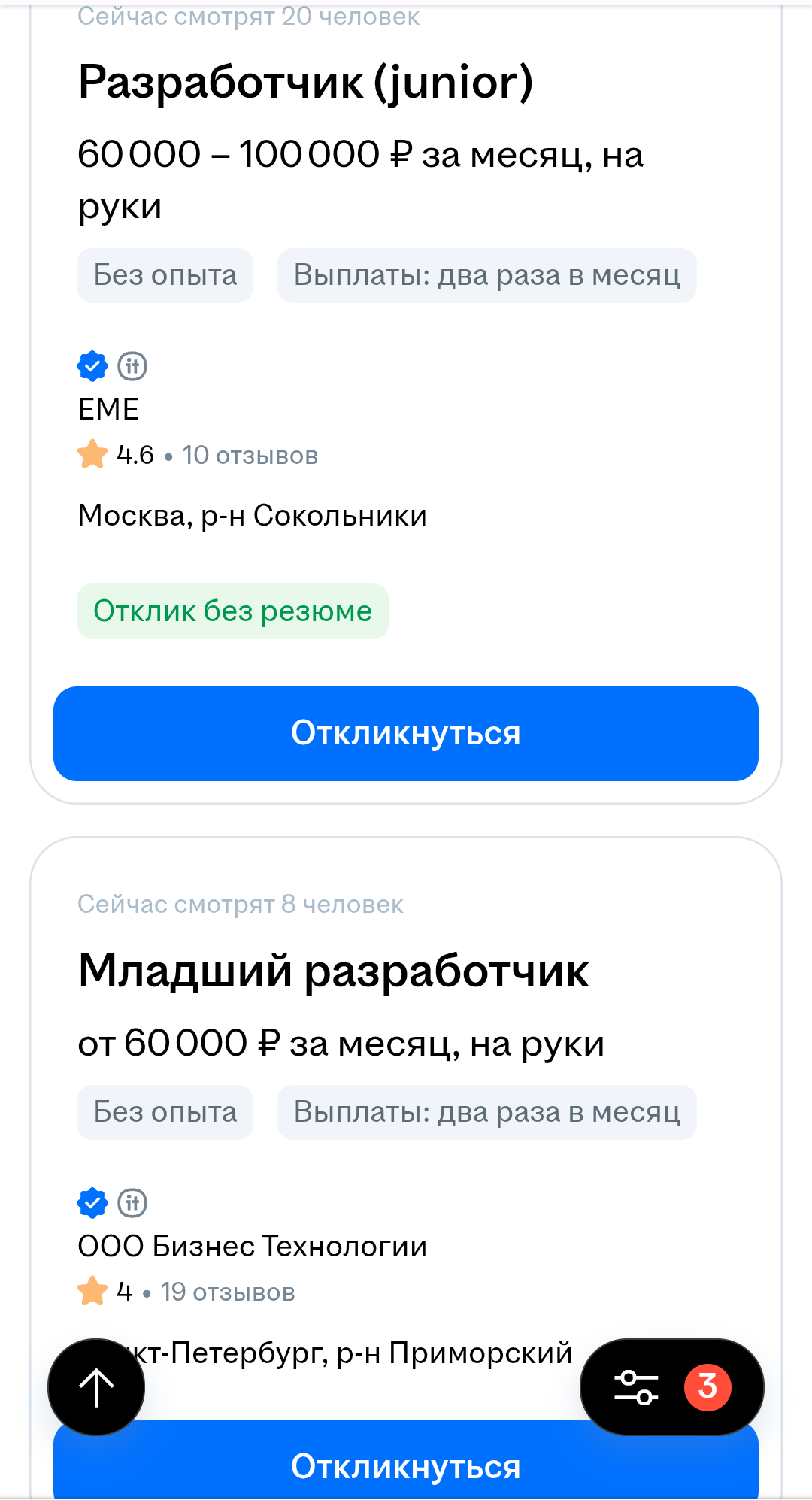This screenshot has height=1500, width=812.
Task: View the 10 отзывов for EME
Action: click(x=250, y=456)
